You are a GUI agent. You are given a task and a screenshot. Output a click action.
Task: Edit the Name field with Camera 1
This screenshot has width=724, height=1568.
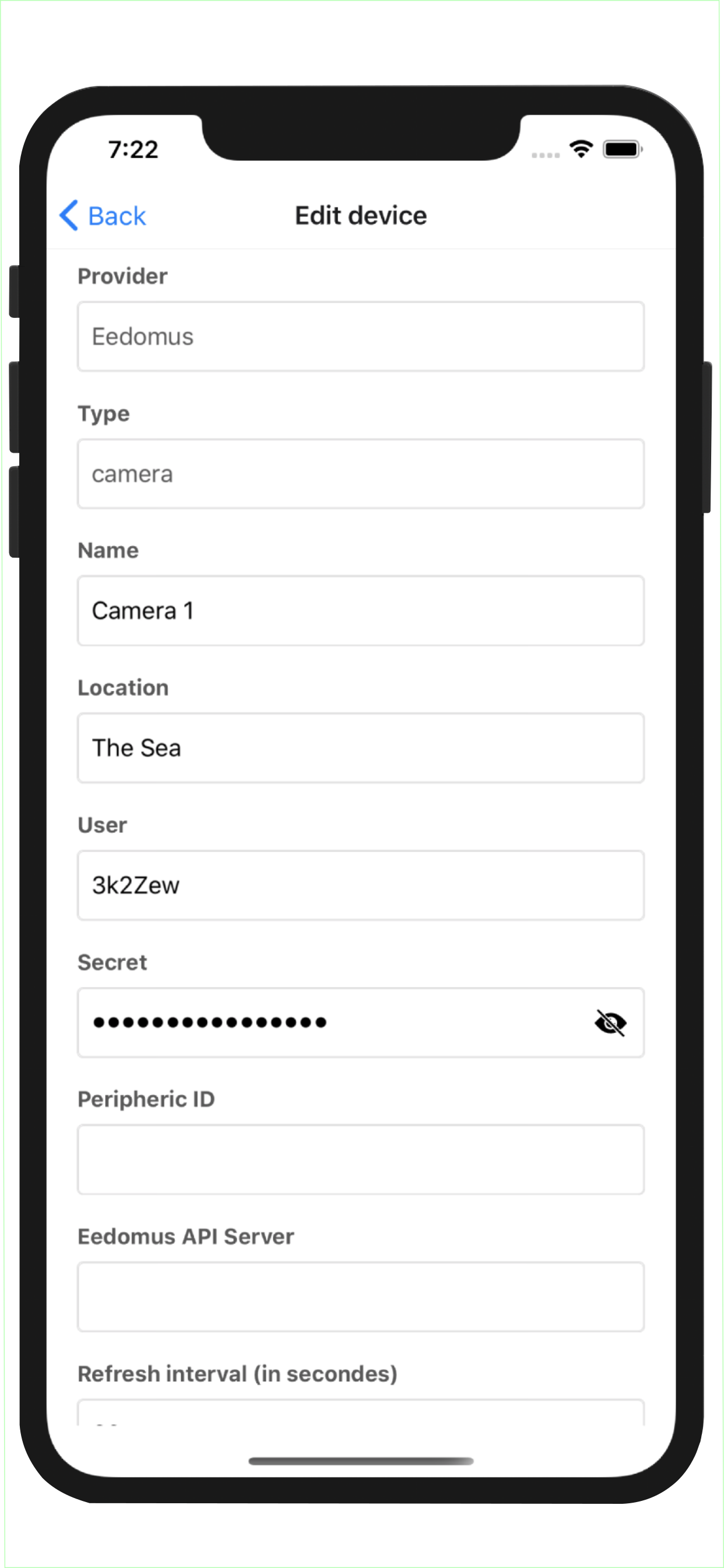(x=360, y=611)
